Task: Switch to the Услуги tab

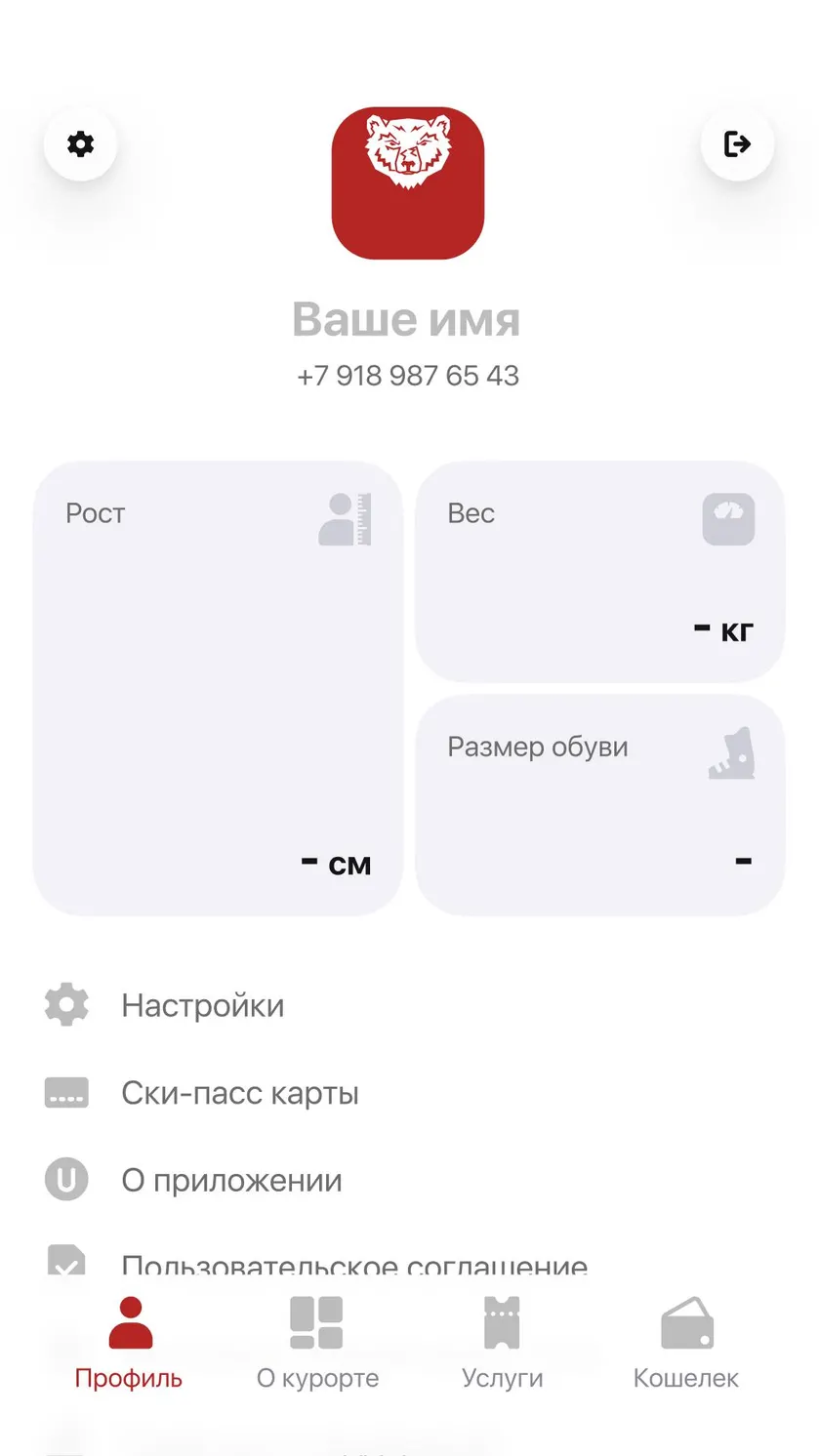Action: click(x=502, y=1344)
